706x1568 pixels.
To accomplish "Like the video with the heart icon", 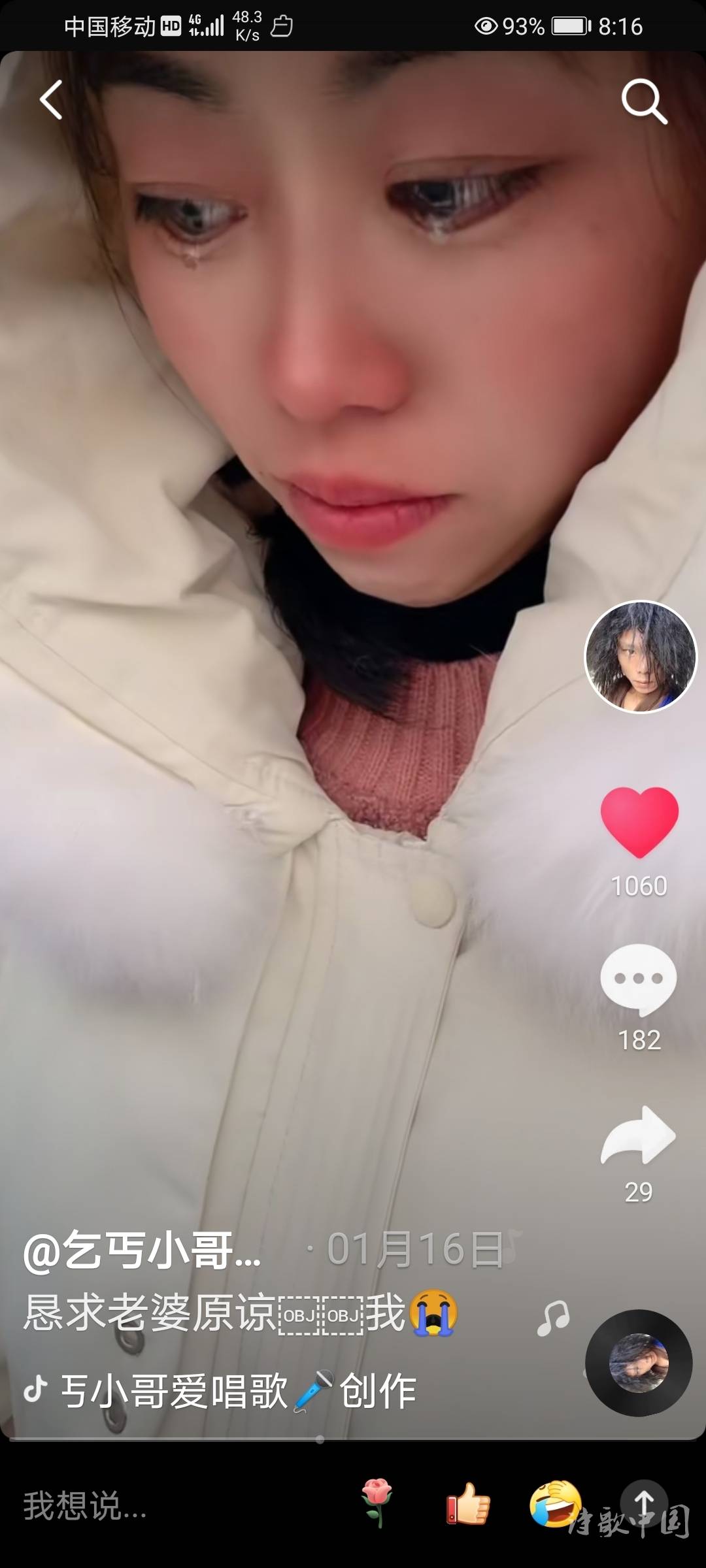I will pos(639,823).
